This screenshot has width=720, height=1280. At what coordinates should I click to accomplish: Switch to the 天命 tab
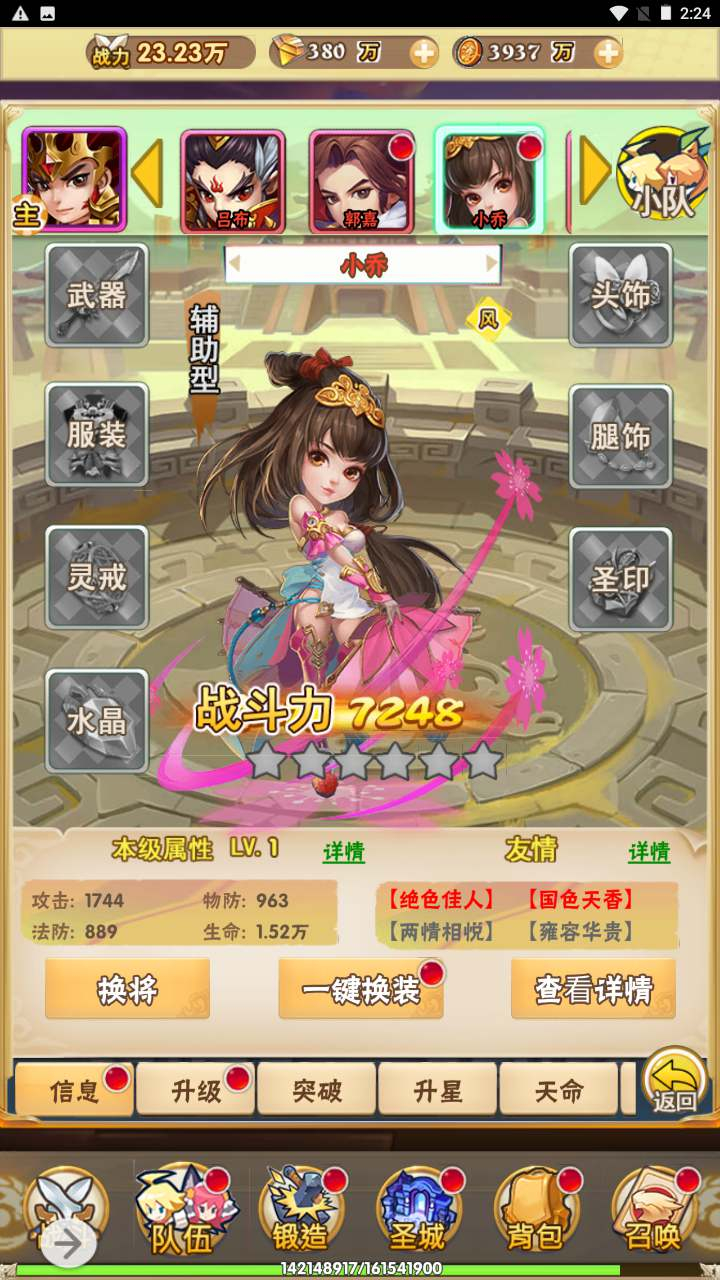559,1089
